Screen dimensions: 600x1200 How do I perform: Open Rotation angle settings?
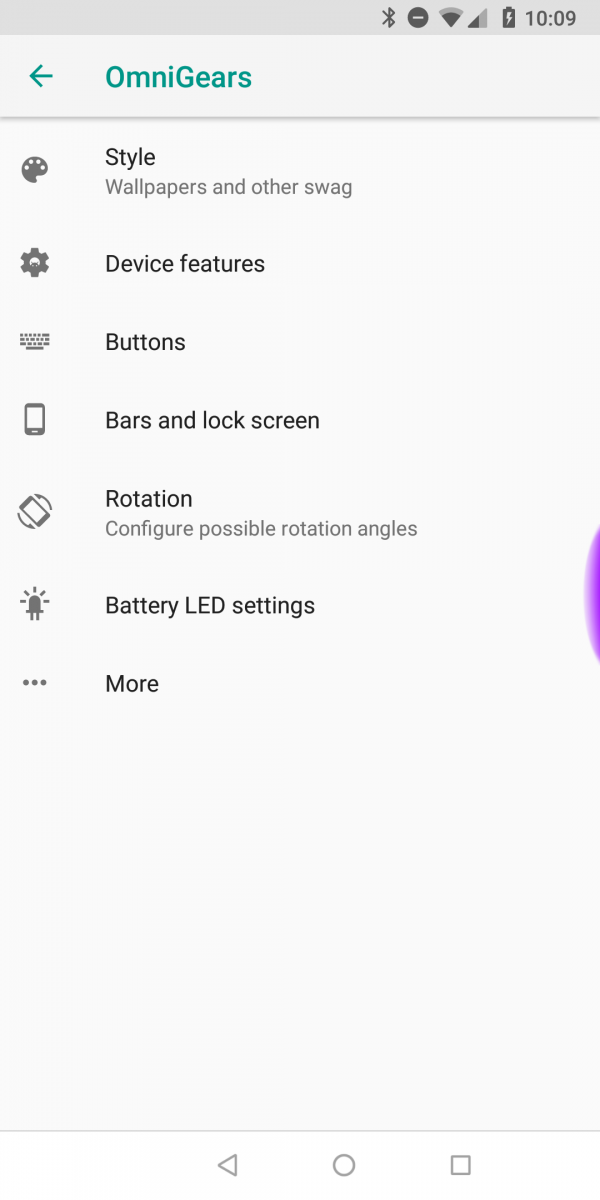[x=300, y=513]
